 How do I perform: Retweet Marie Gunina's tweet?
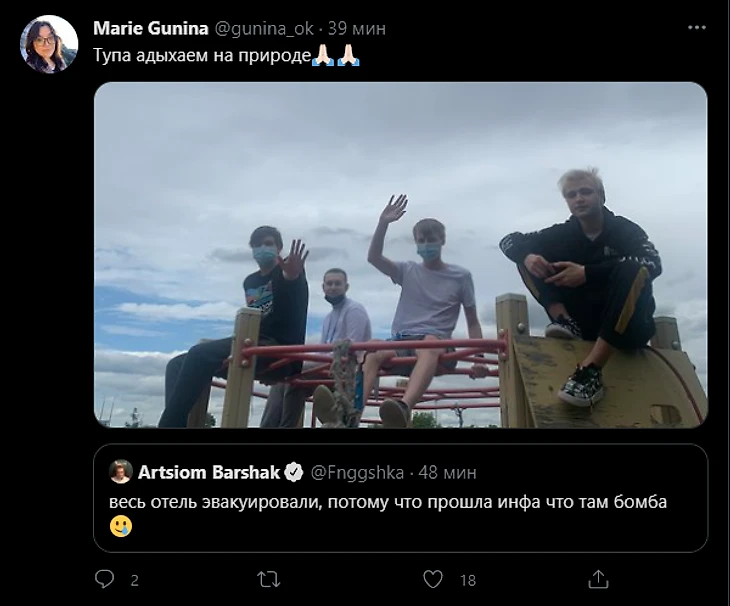[269, 579]
